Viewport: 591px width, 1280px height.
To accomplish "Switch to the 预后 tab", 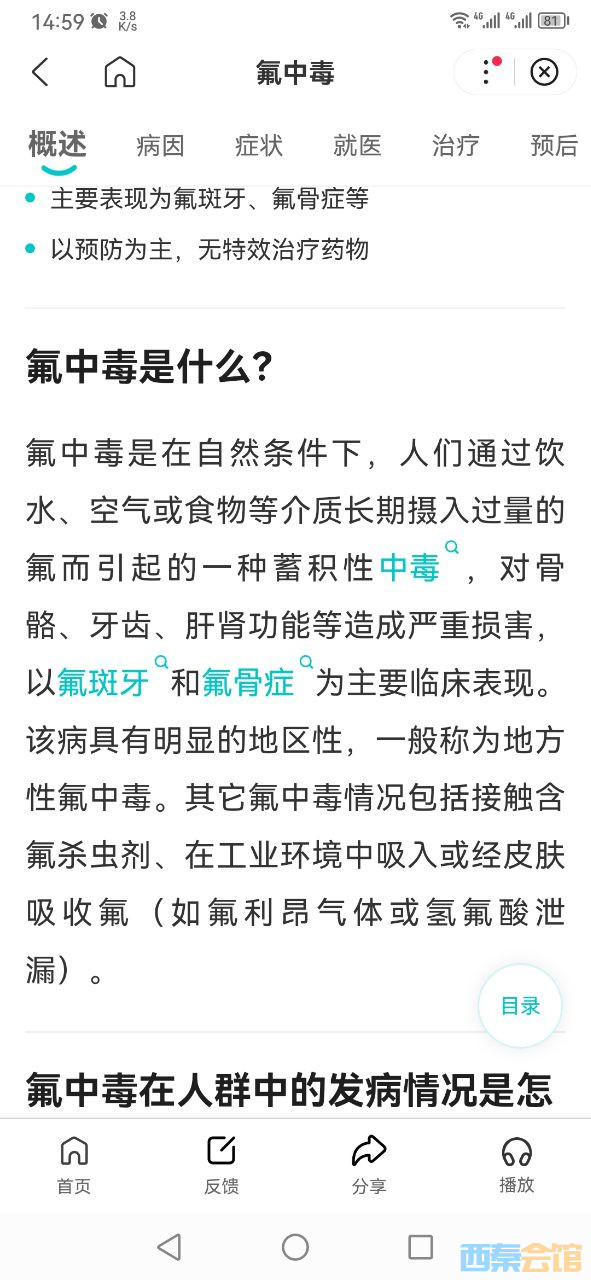I will tap(554, 146).
